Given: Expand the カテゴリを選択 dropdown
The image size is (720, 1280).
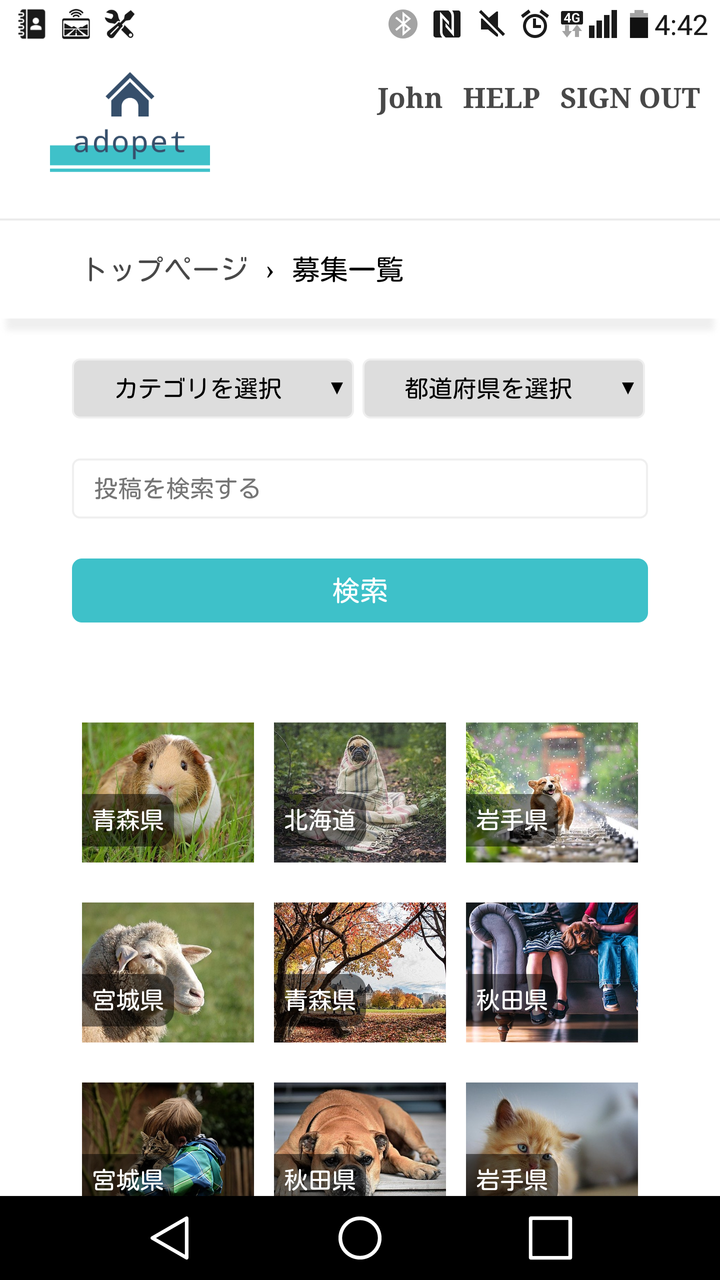Looking at the screenshot, I should (213, 388).
